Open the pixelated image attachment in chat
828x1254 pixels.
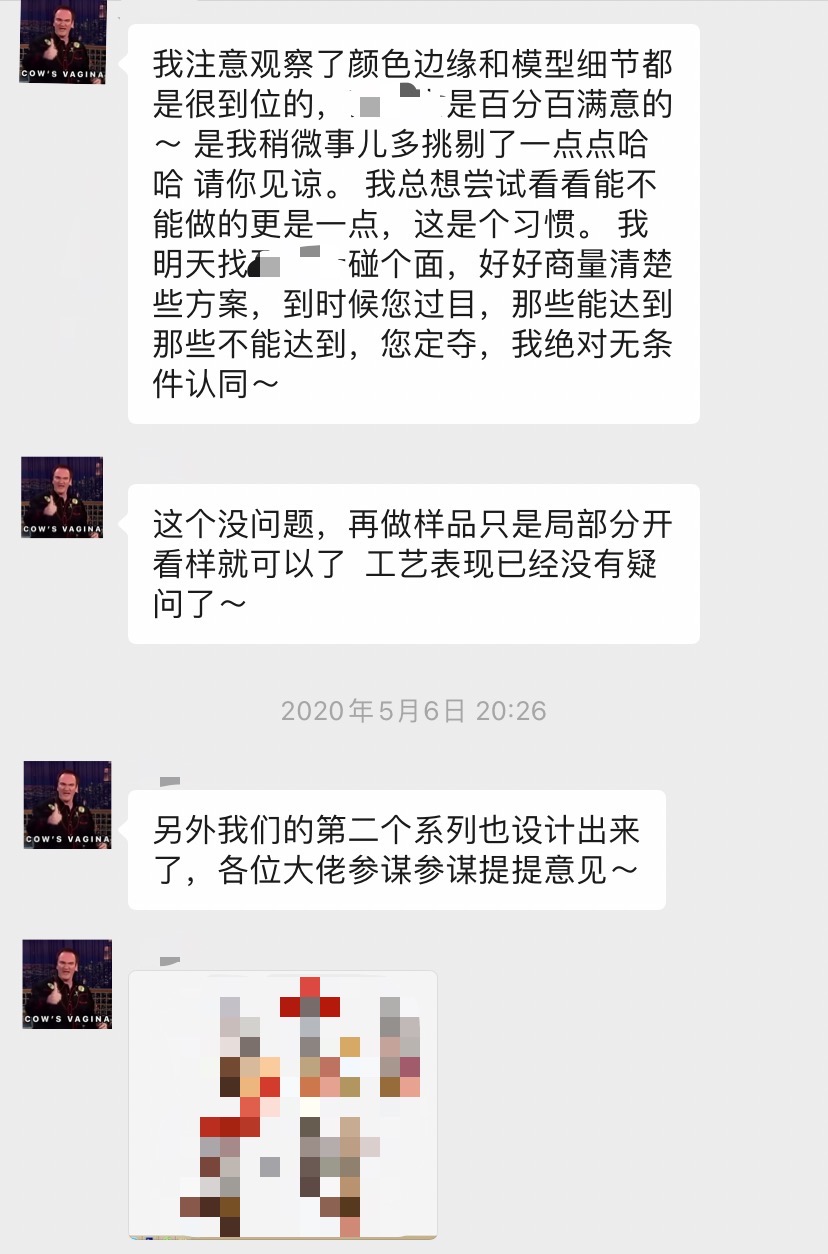(283, 1104)
